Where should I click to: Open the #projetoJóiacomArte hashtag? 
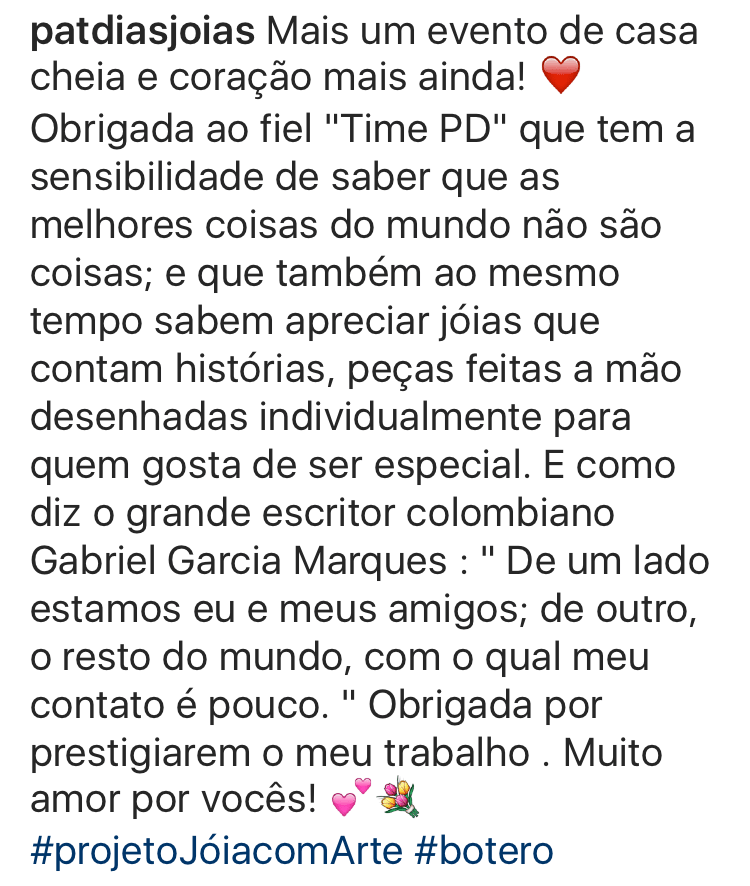[216, 851]
